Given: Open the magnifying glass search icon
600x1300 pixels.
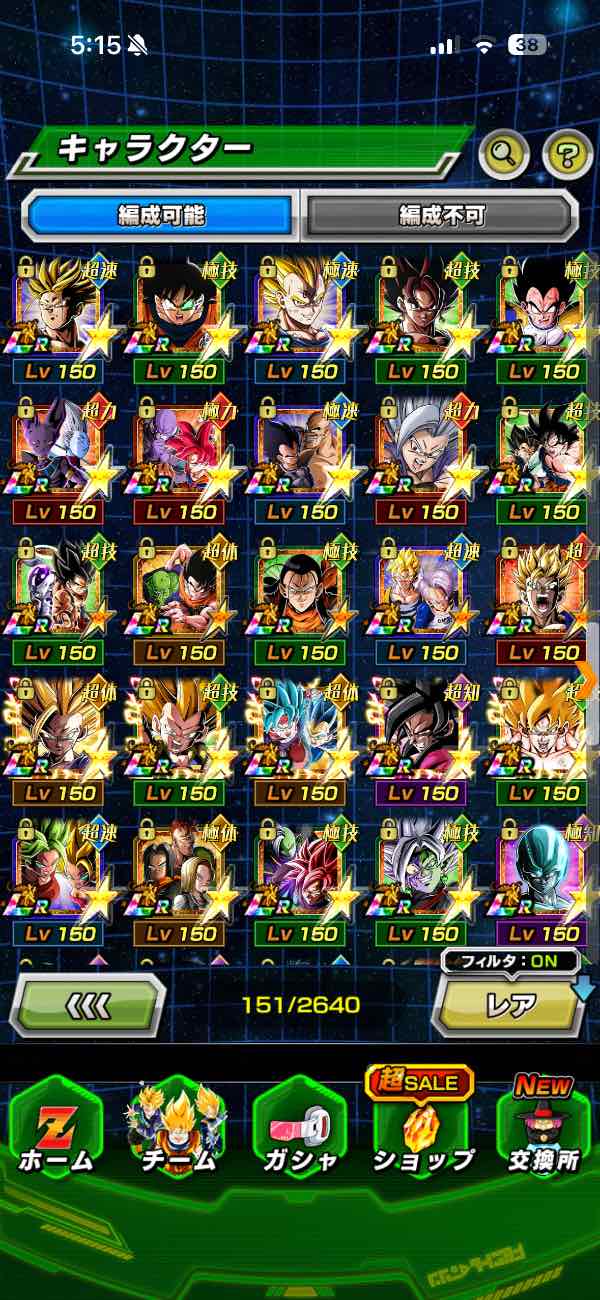Looking at the screenshot, I should 503,154.
